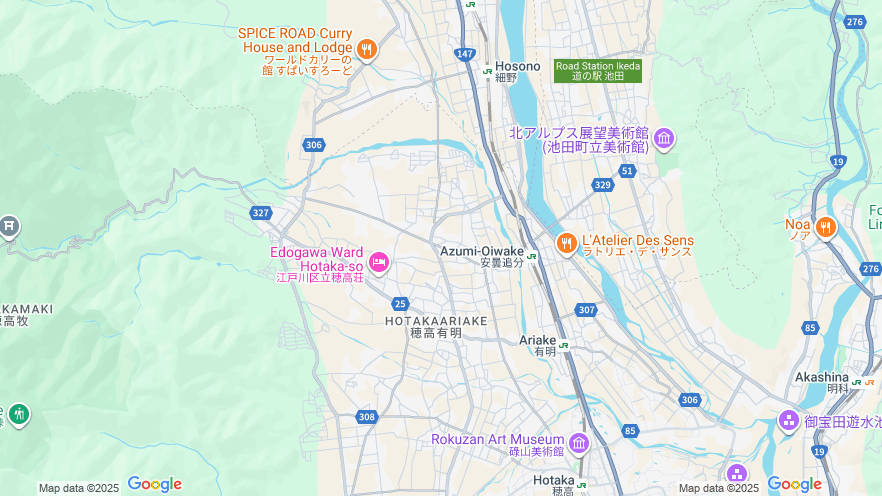Open the Noa restaurant marker

click(x=825, y=225)
